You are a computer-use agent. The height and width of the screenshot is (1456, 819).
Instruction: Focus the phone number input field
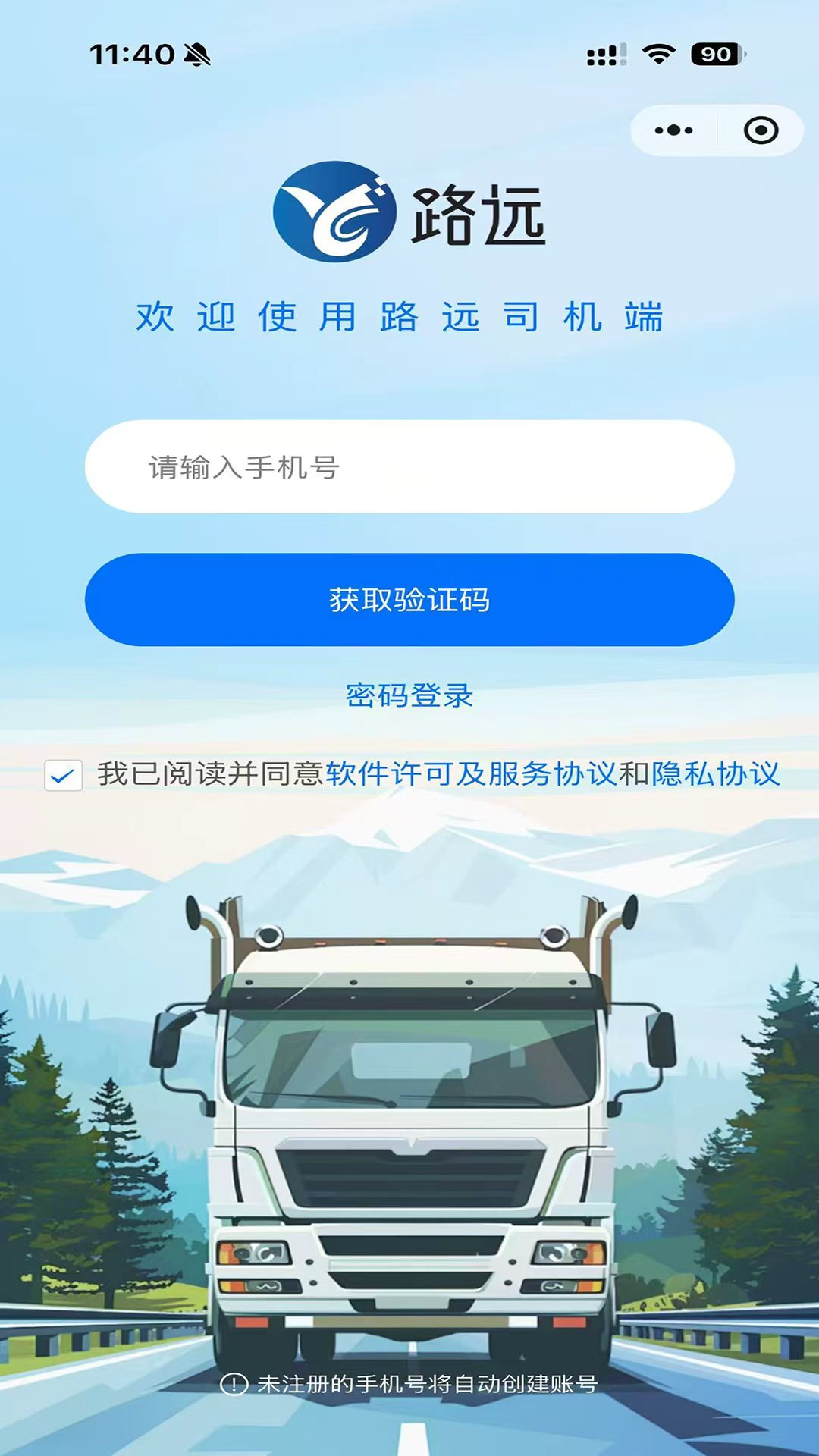409,467
